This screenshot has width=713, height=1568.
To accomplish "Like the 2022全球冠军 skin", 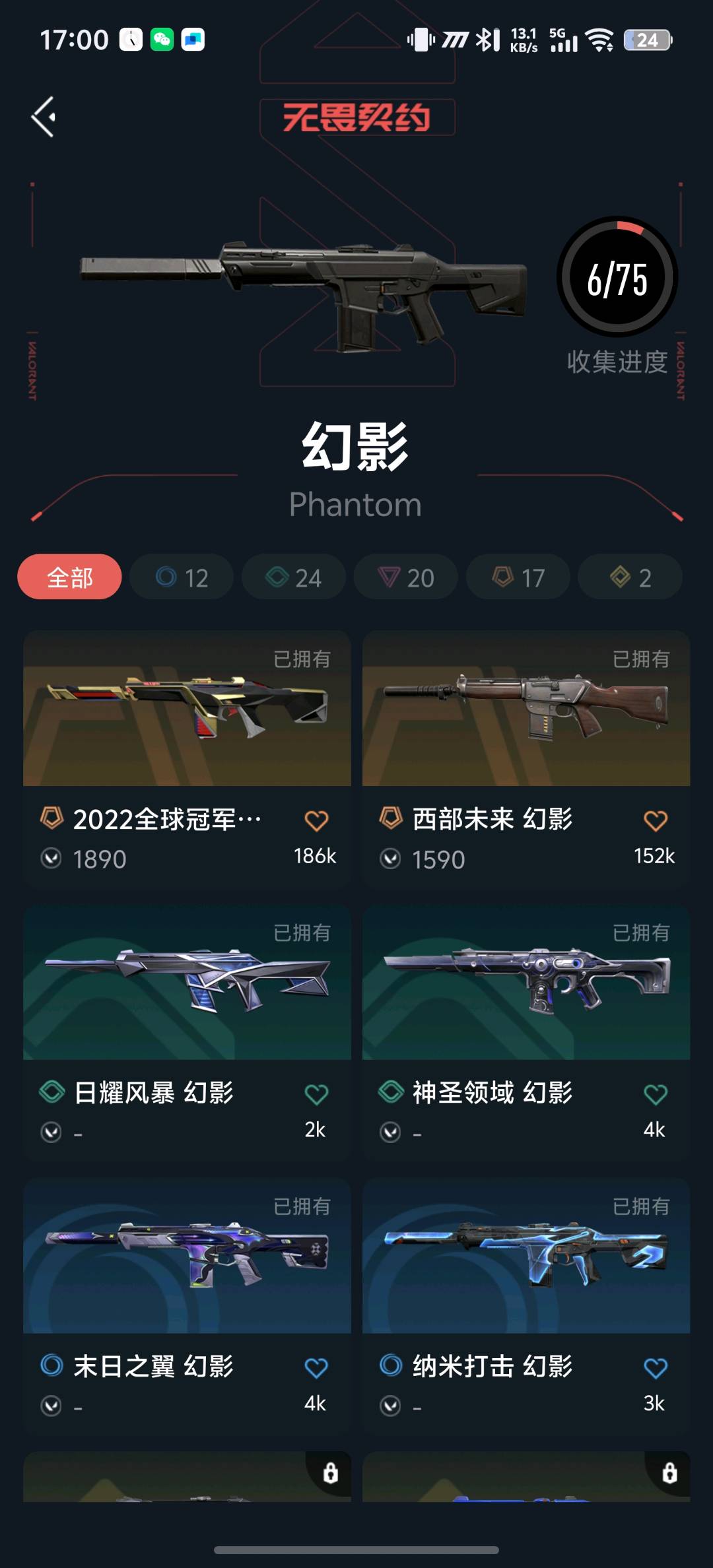I will 316,821.
